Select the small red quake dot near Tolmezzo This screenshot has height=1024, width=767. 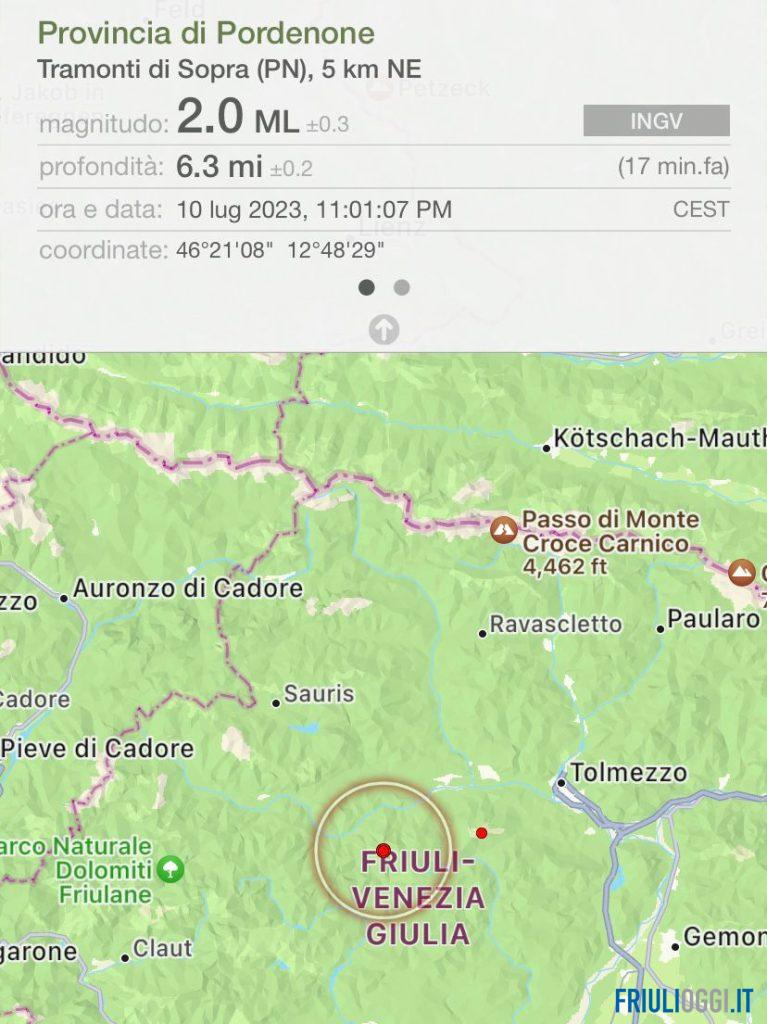coord(481,832)
